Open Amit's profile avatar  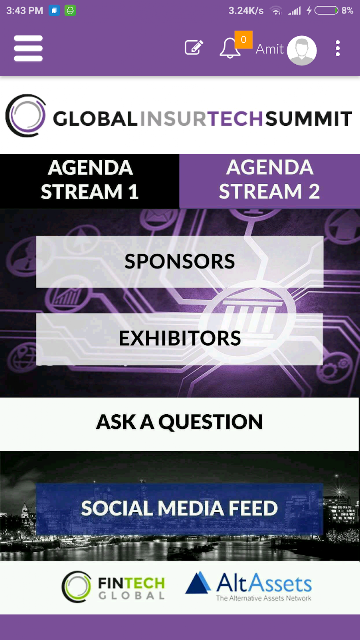[x=302, y=50]
